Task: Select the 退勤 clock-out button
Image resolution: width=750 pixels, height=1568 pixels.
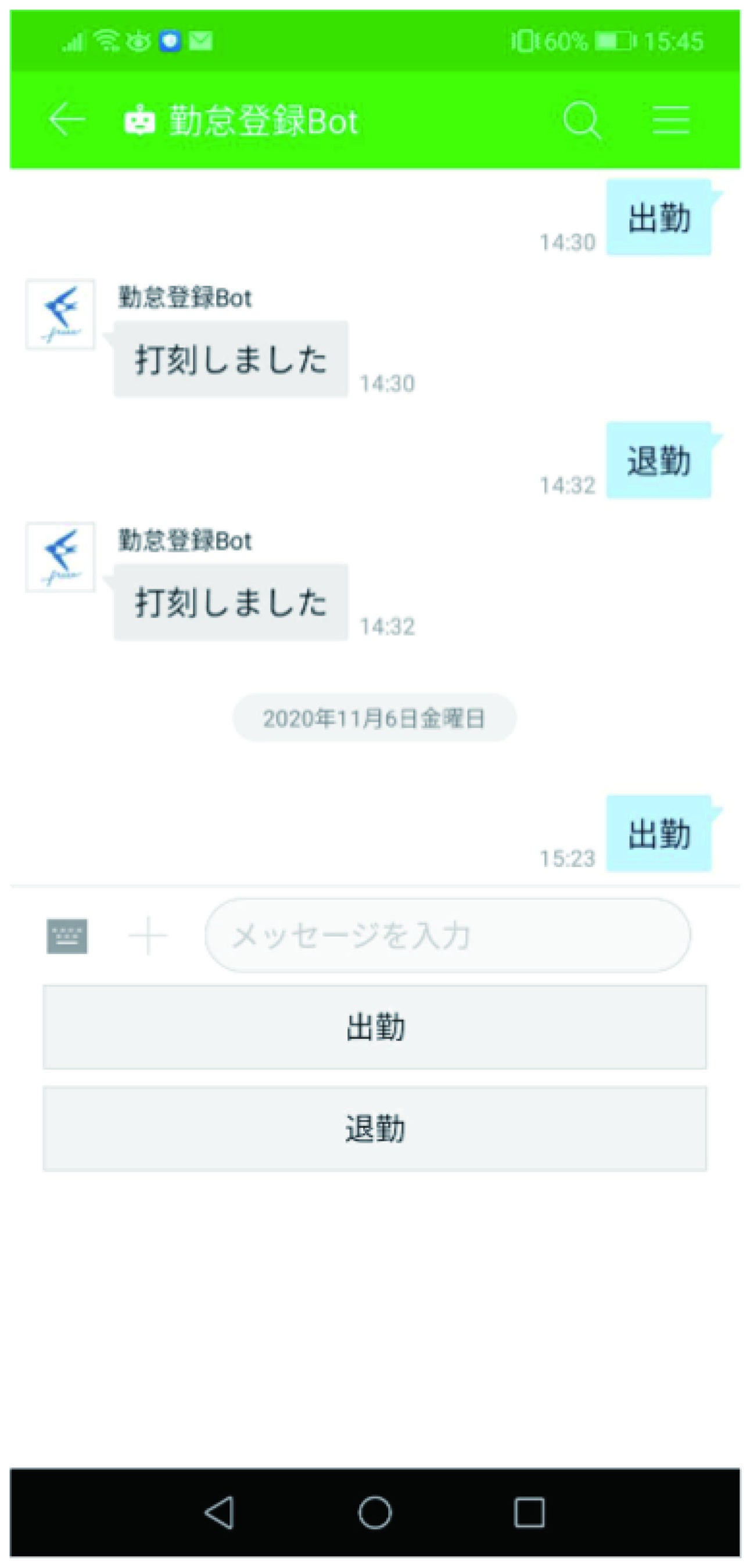Action: [374, 1128]
